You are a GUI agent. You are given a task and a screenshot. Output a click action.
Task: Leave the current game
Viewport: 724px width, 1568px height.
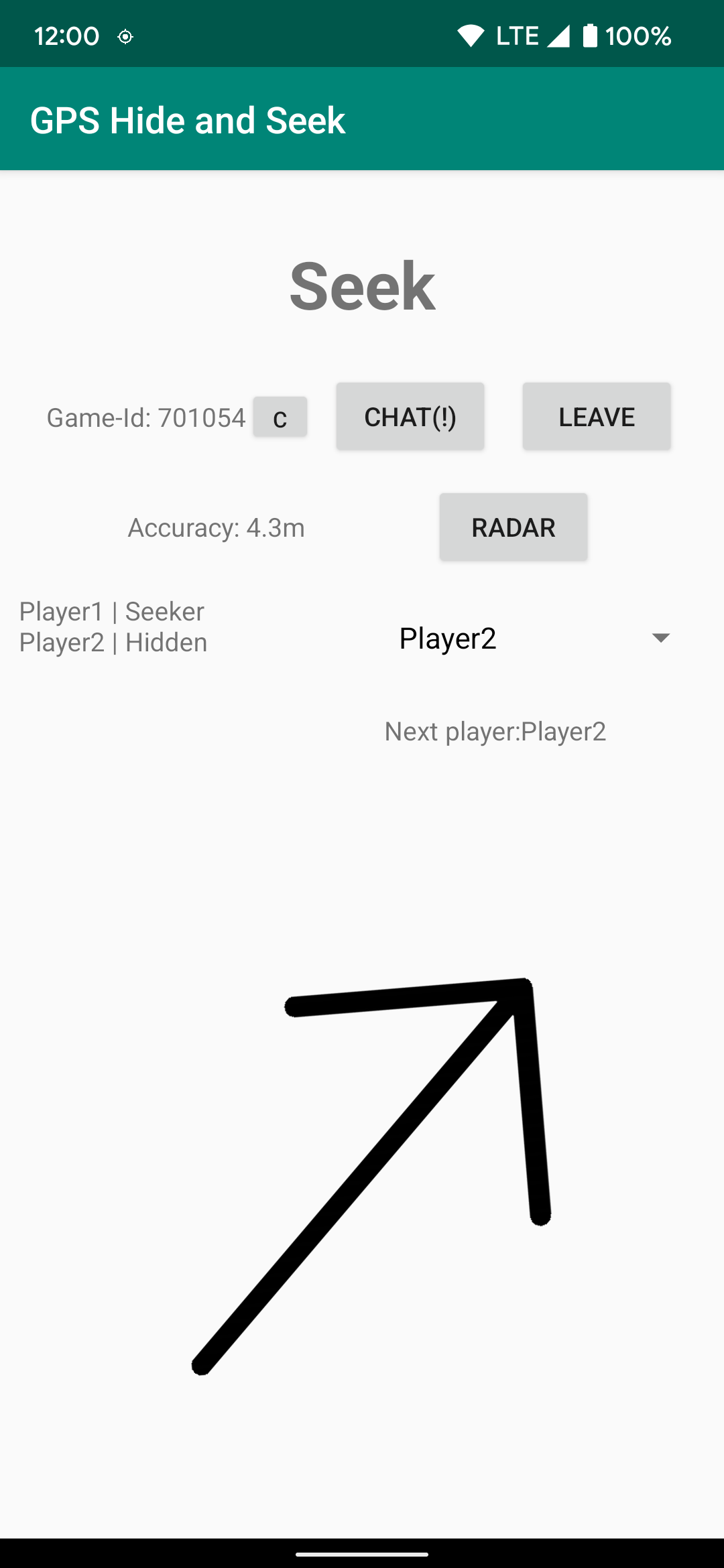coord(596,415)
